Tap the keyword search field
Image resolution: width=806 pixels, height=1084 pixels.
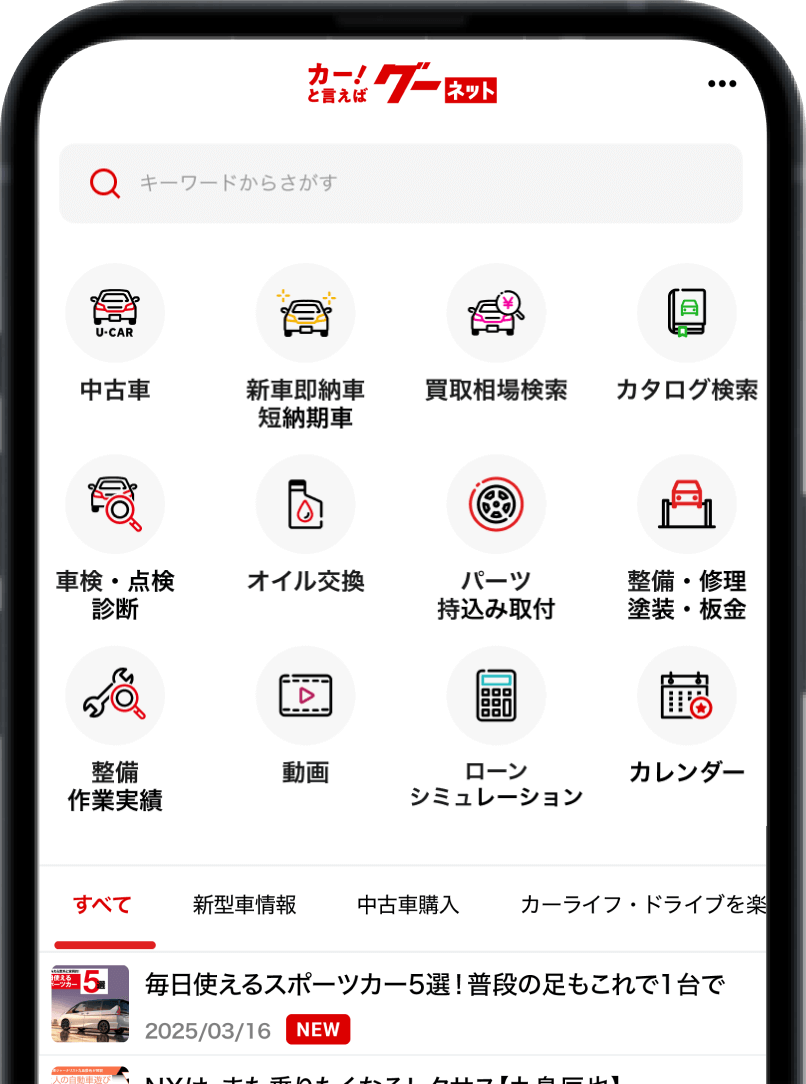point(400,183)
